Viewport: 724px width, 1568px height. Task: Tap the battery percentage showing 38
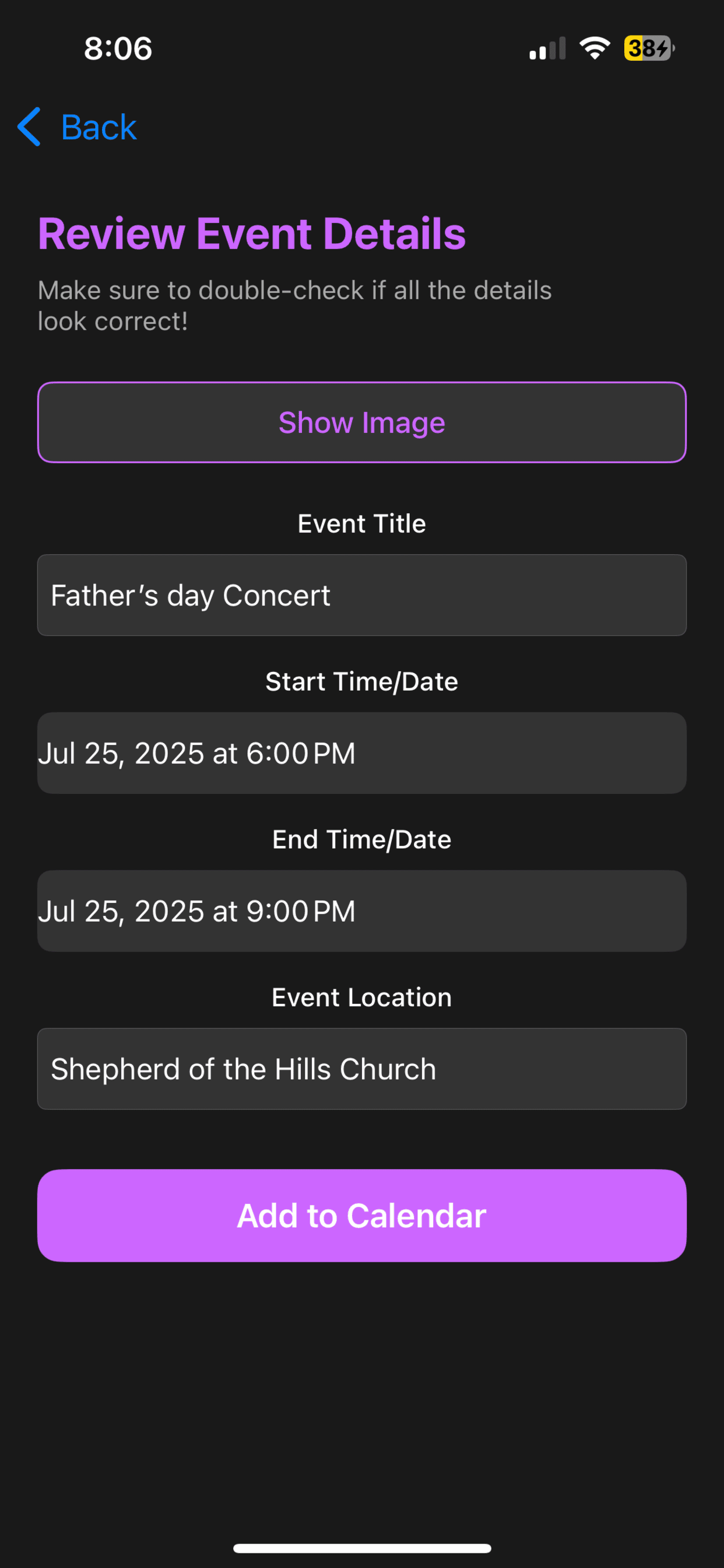coord(642,48)
